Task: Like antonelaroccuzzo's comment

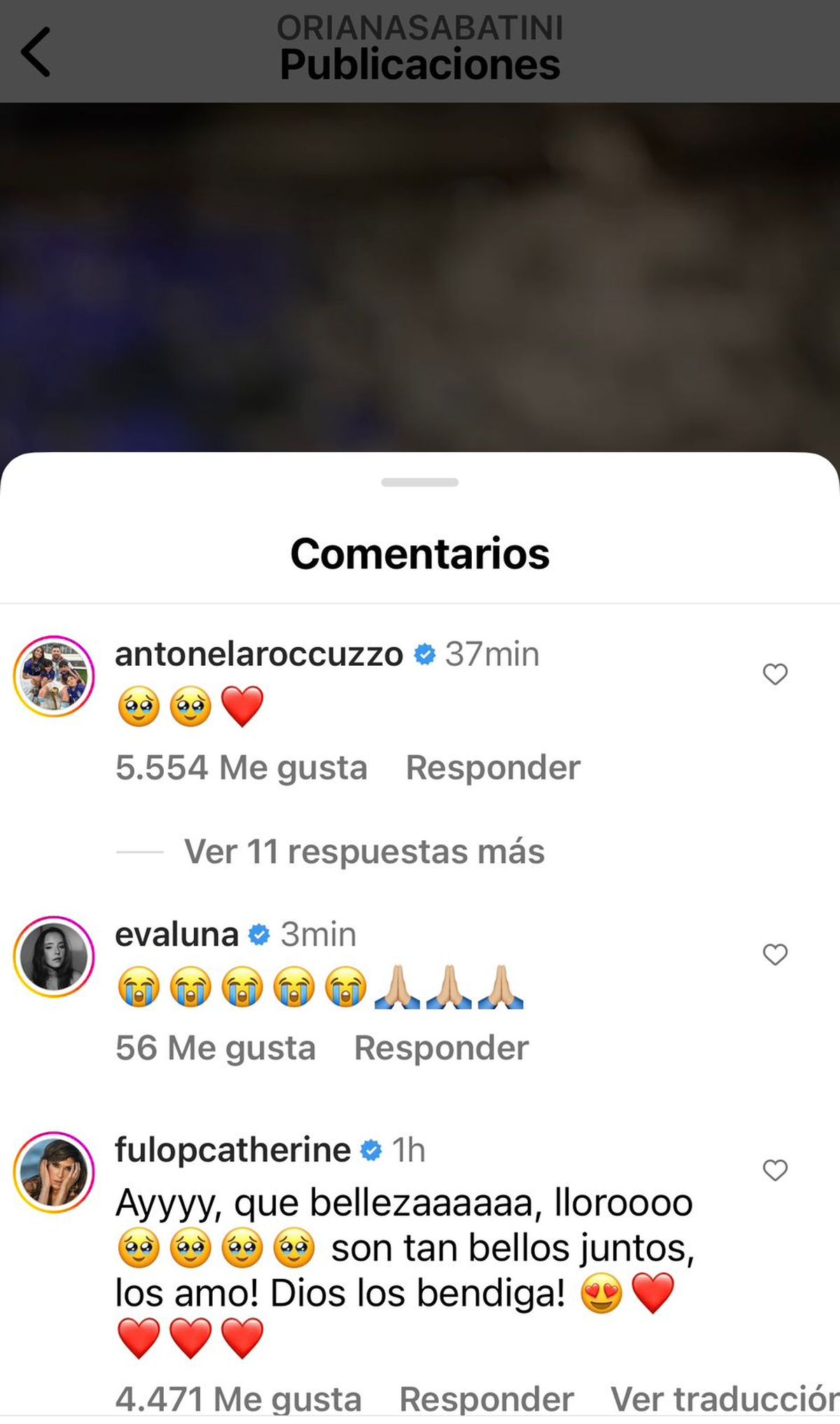Action: coord(775,674)
